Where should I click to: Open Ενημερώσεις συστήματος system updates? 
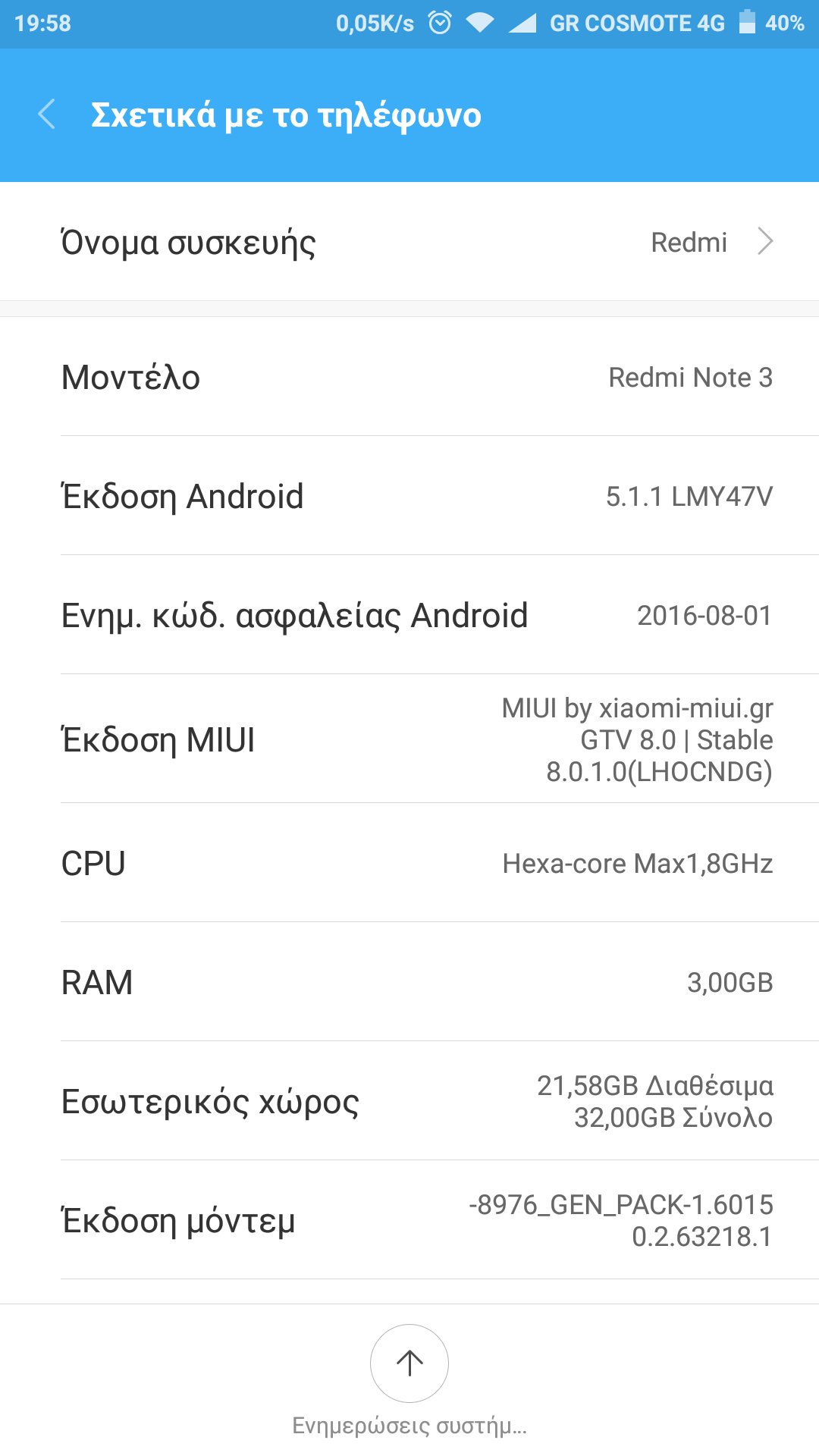coord(409,1363)
